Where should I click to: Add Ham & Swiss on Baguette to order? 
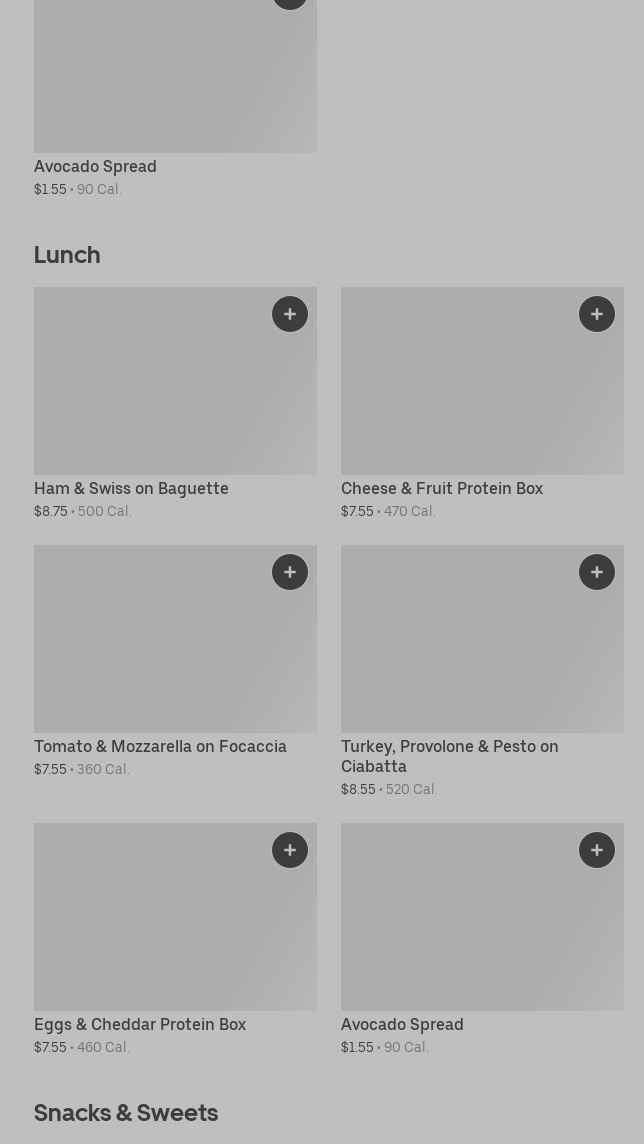tap(290, 314)
